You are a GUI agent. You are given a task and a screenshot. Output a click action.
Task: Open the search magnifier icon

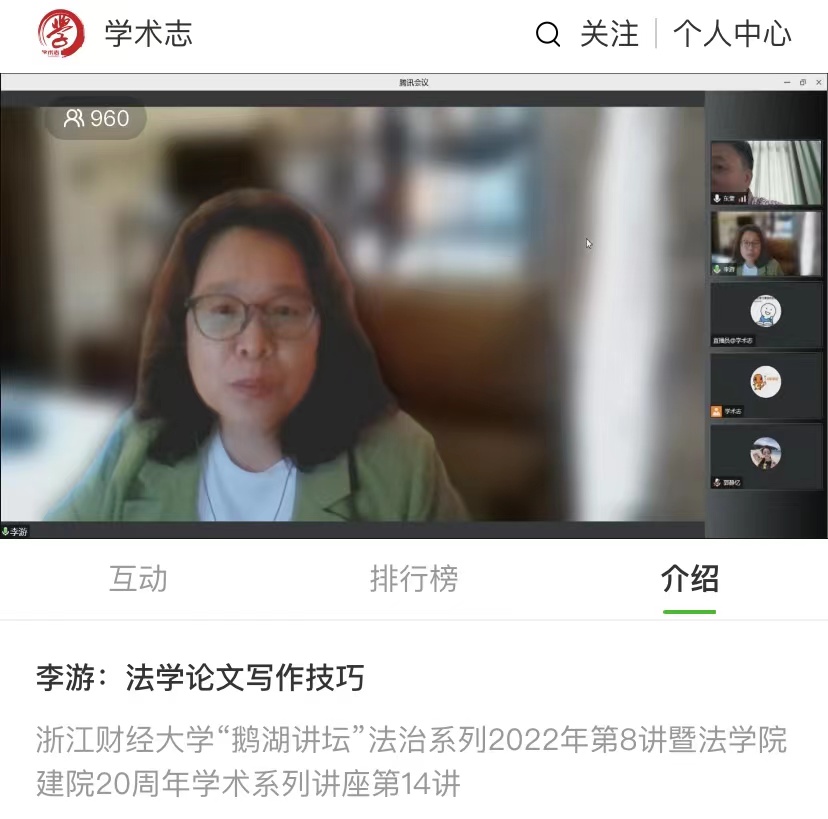(x=548, y=35)
